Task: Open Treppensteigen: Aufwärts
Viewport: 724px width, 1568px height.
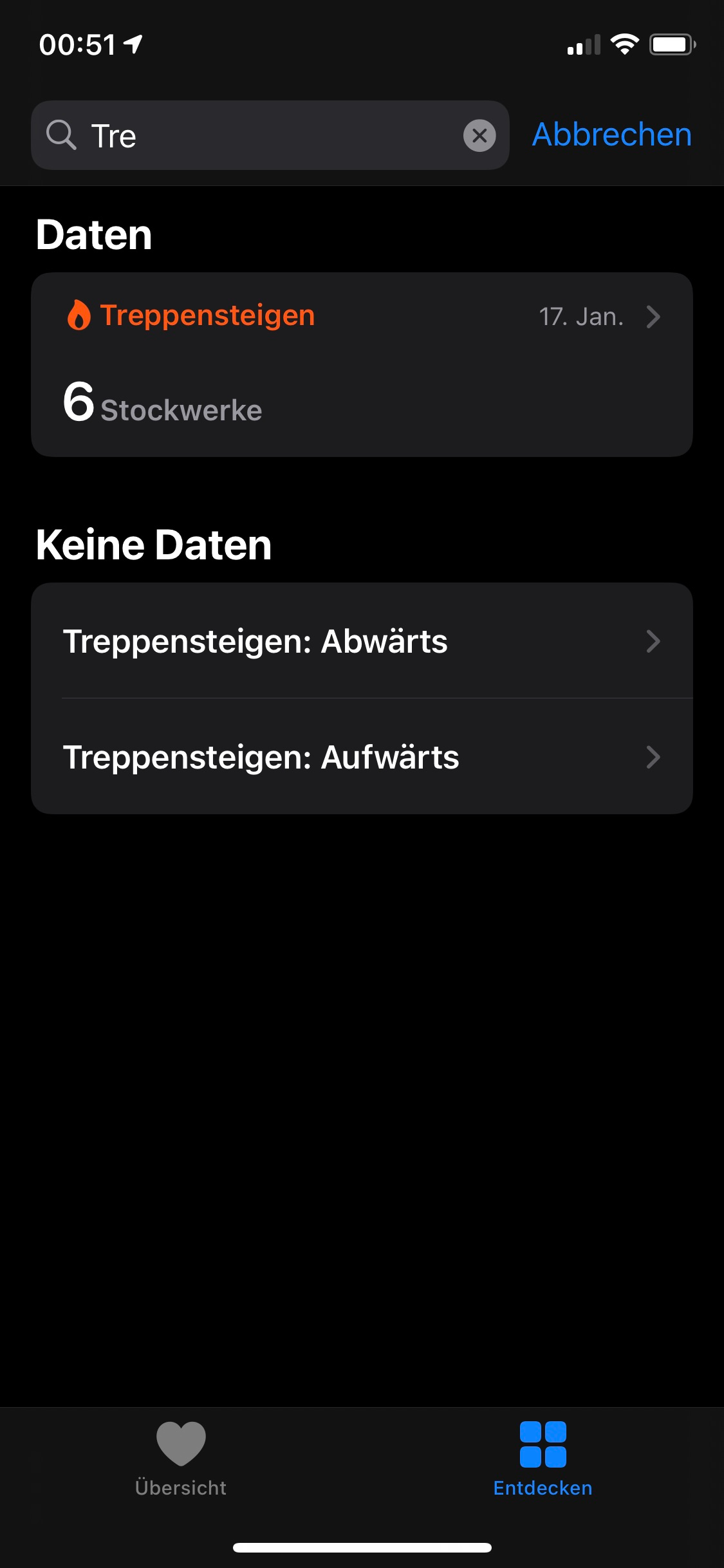Action: [362, 757]
